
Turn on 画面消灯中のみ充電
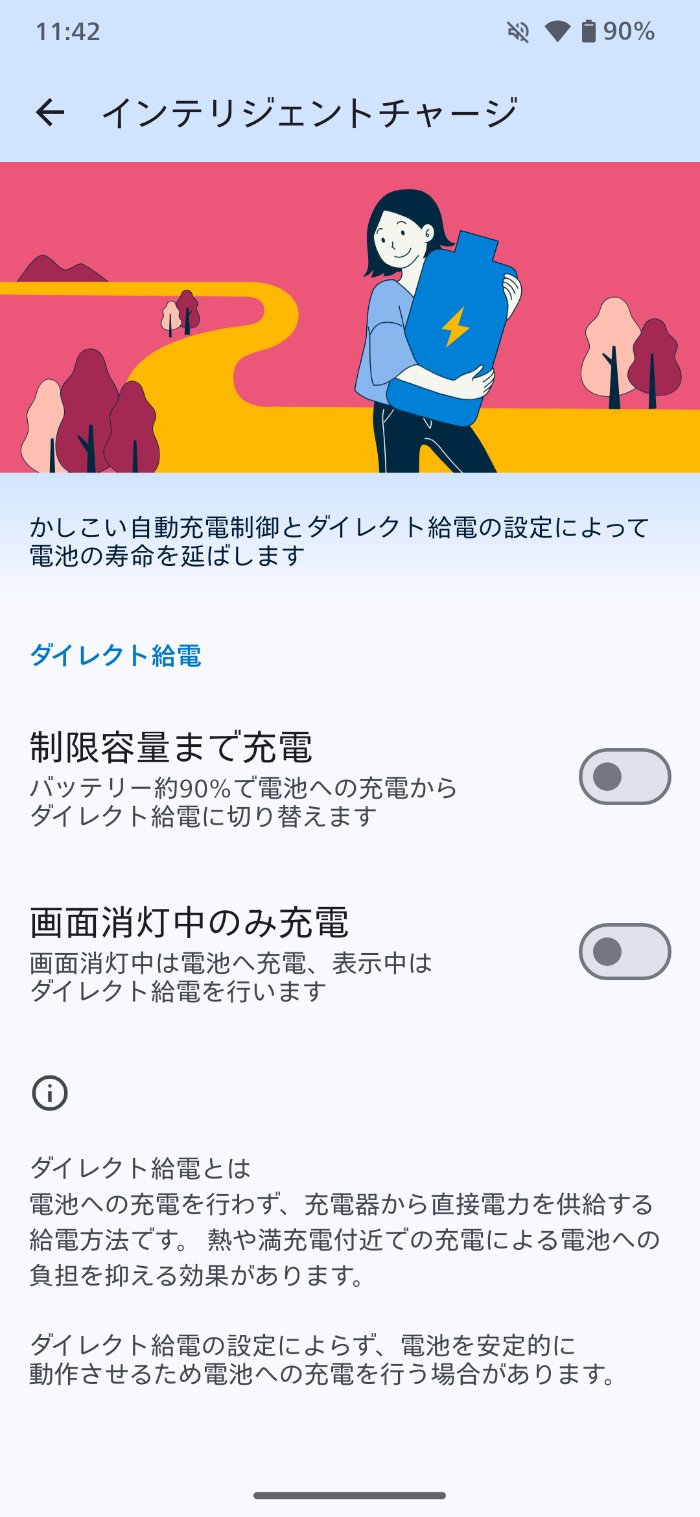624,951
